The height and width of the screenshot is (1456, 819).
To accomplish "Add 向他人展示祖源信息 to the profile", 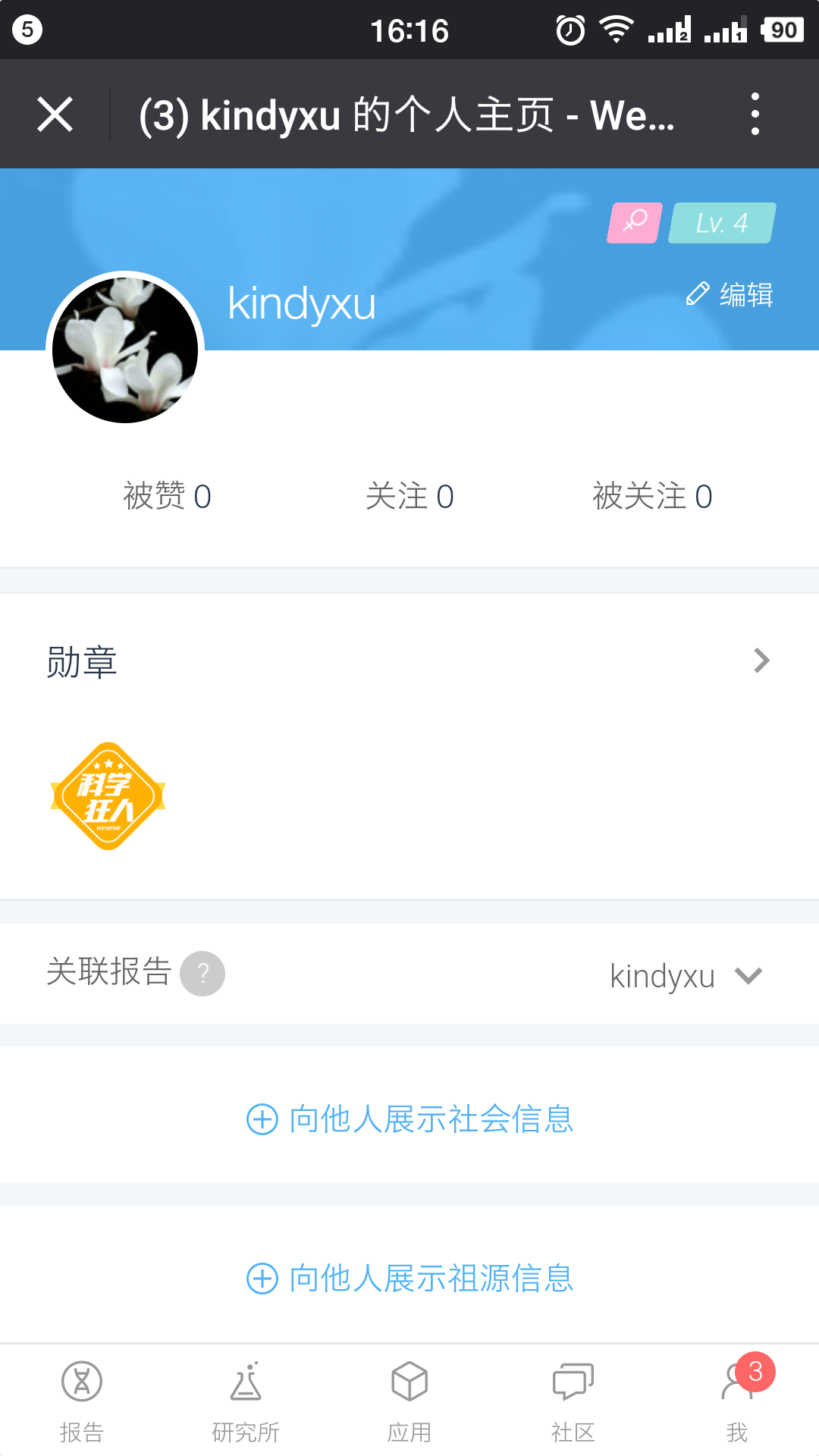I will 409,1279.
